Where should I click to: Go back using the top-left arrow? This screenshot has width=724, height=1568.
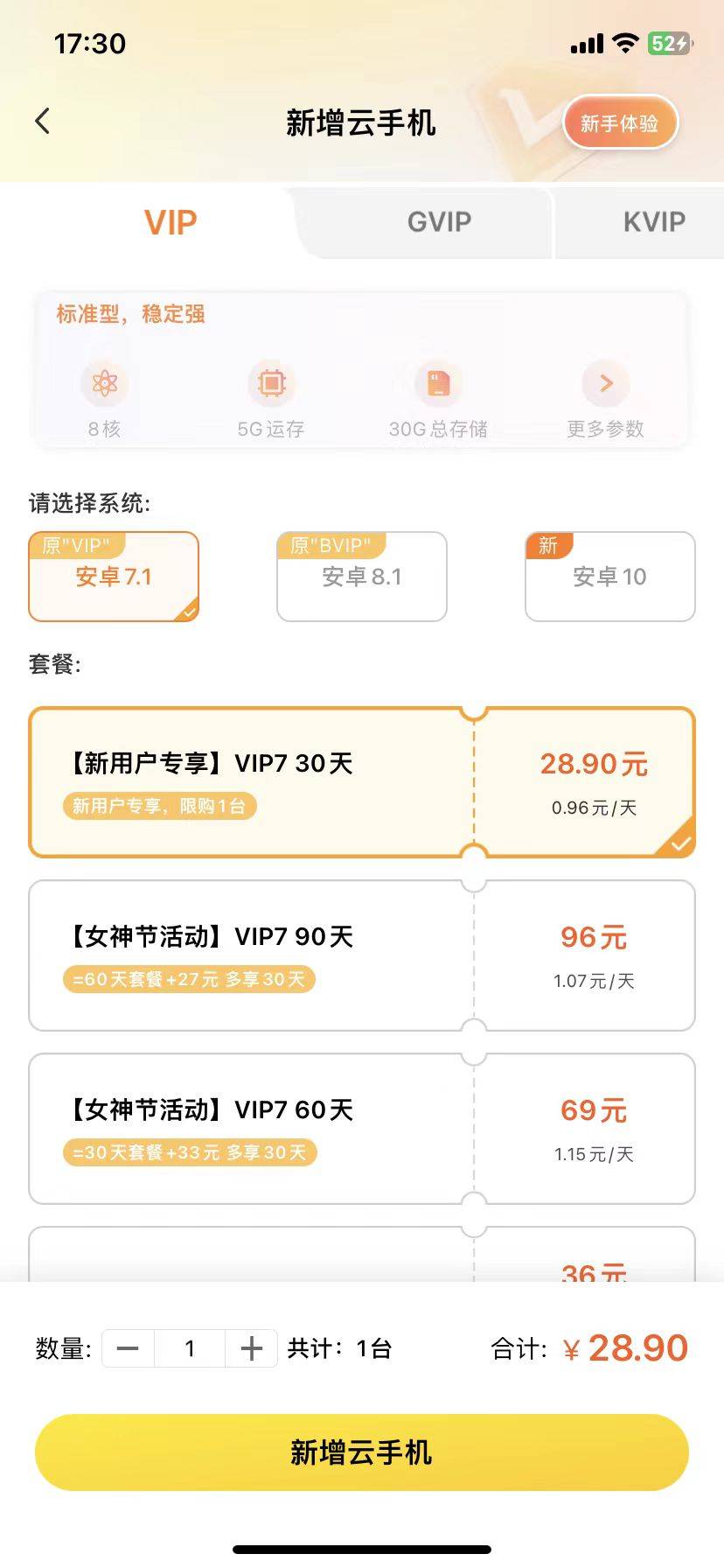(42, 122)
